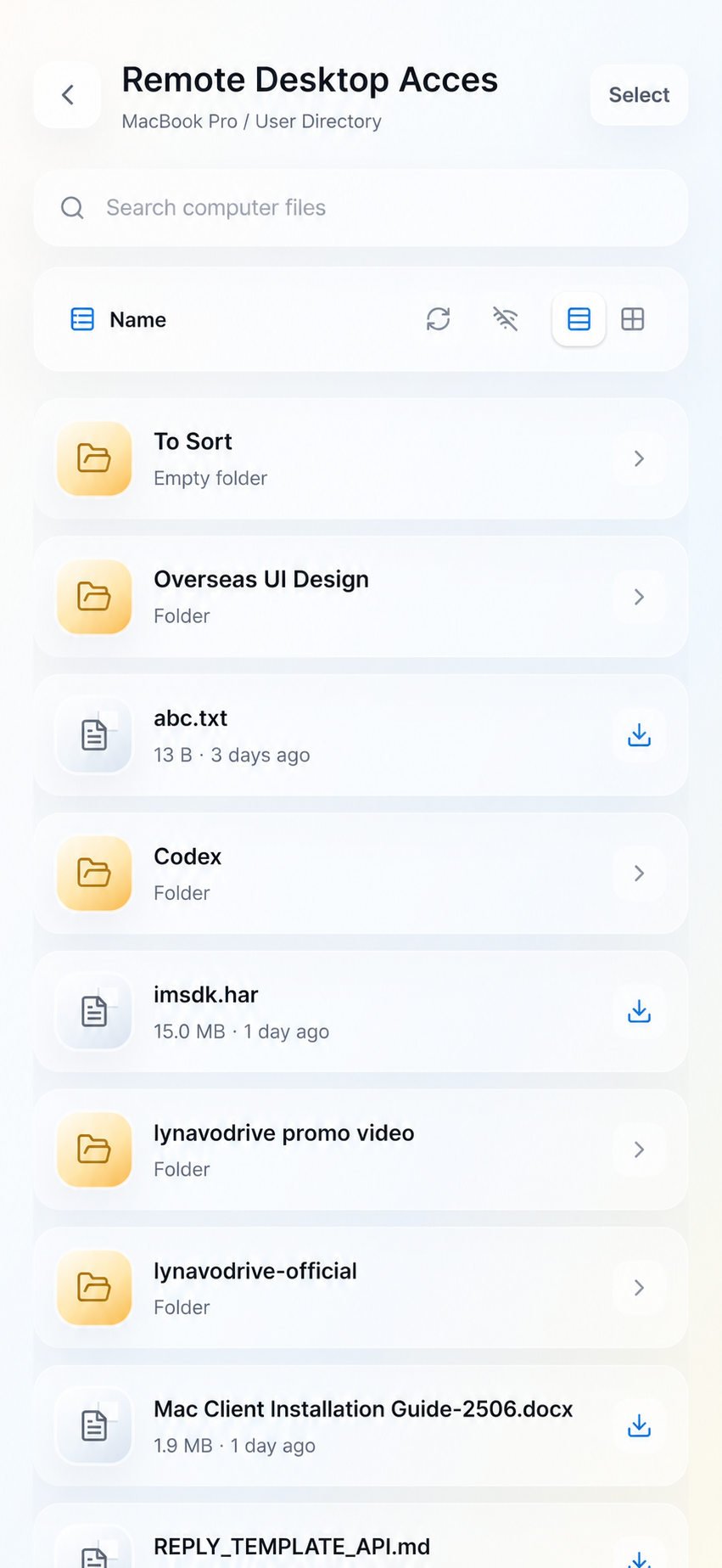Switch to grid view
The height and width of the screenshot is (1568, 722).
pos(633,319)
